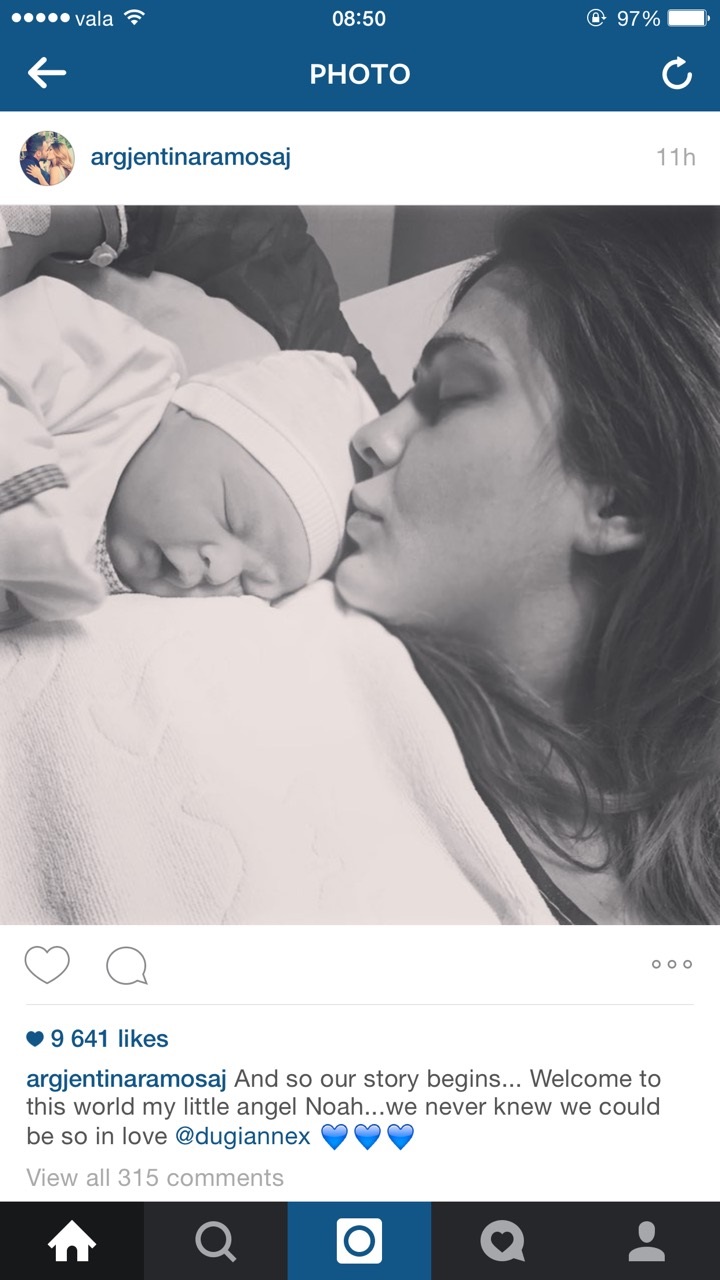Comment on the photo via speech bubble
The width and height of the screenshot is (720, 1280).
pyautogui.click(x=127, y=966)
